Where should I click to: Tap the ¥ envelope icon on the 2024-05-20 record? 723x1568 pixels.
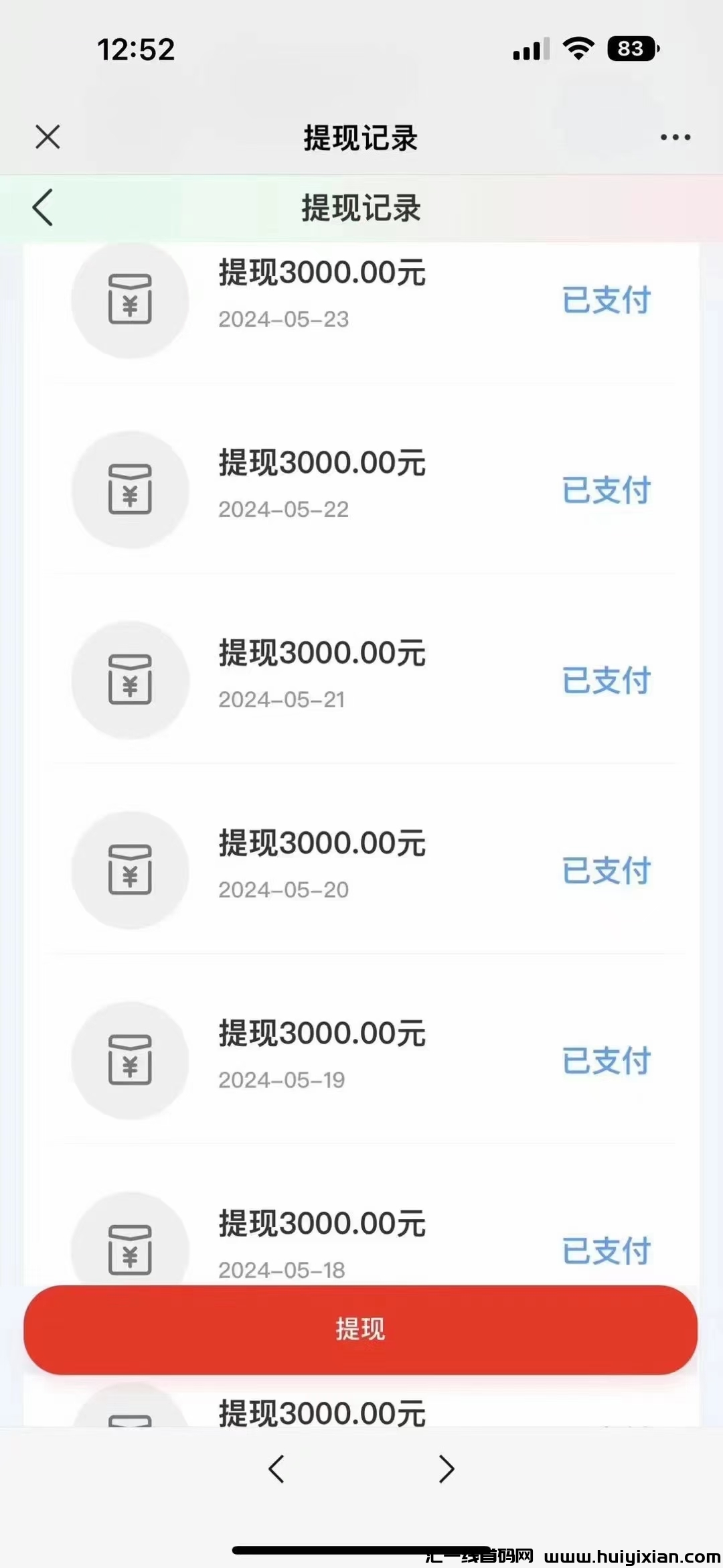click(x=131, y=869)
